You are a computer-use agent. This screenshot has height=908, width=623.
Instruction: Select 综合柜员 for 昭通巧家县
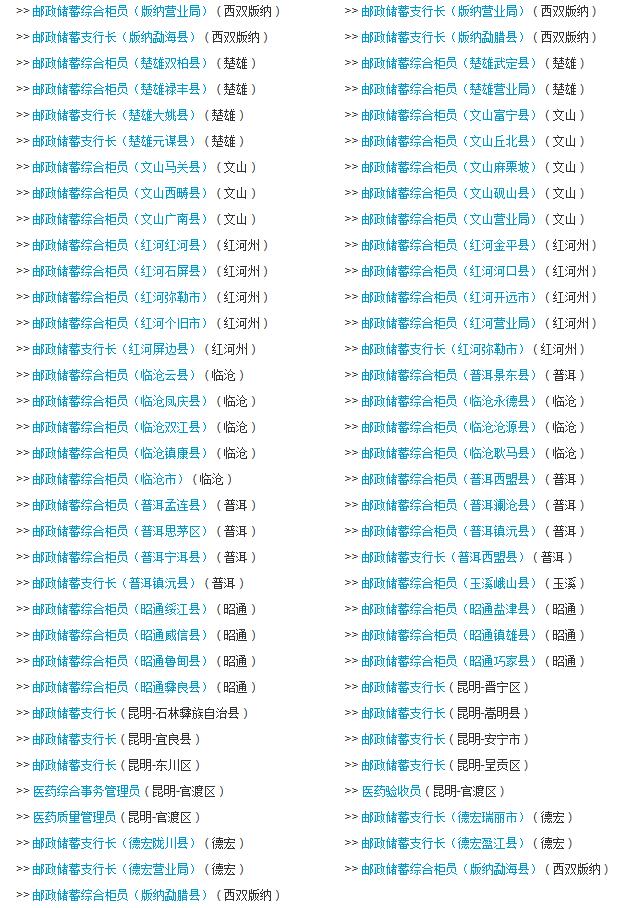click(450, 661)
